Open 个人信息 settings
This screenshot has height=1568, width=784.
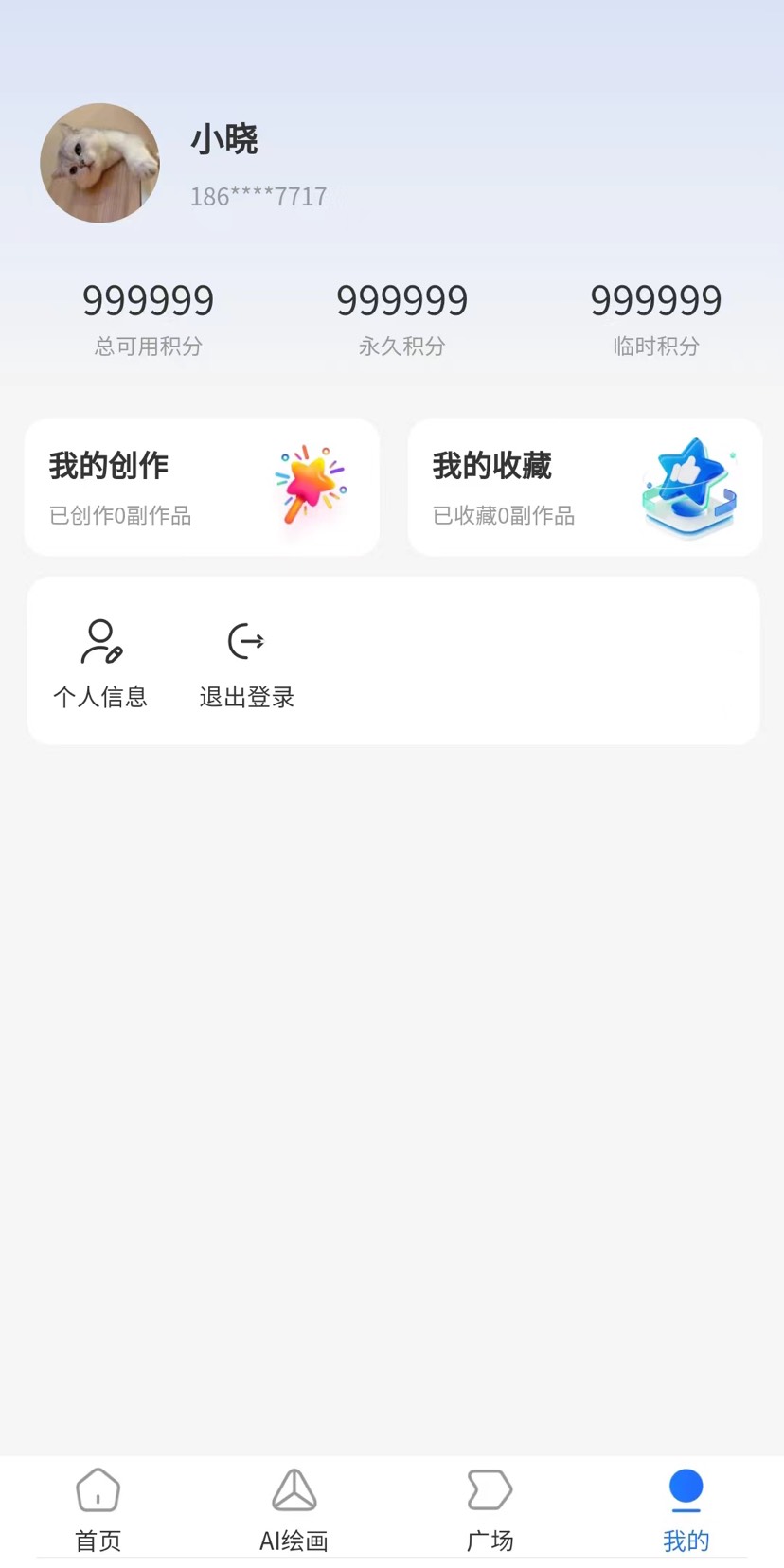100,663
